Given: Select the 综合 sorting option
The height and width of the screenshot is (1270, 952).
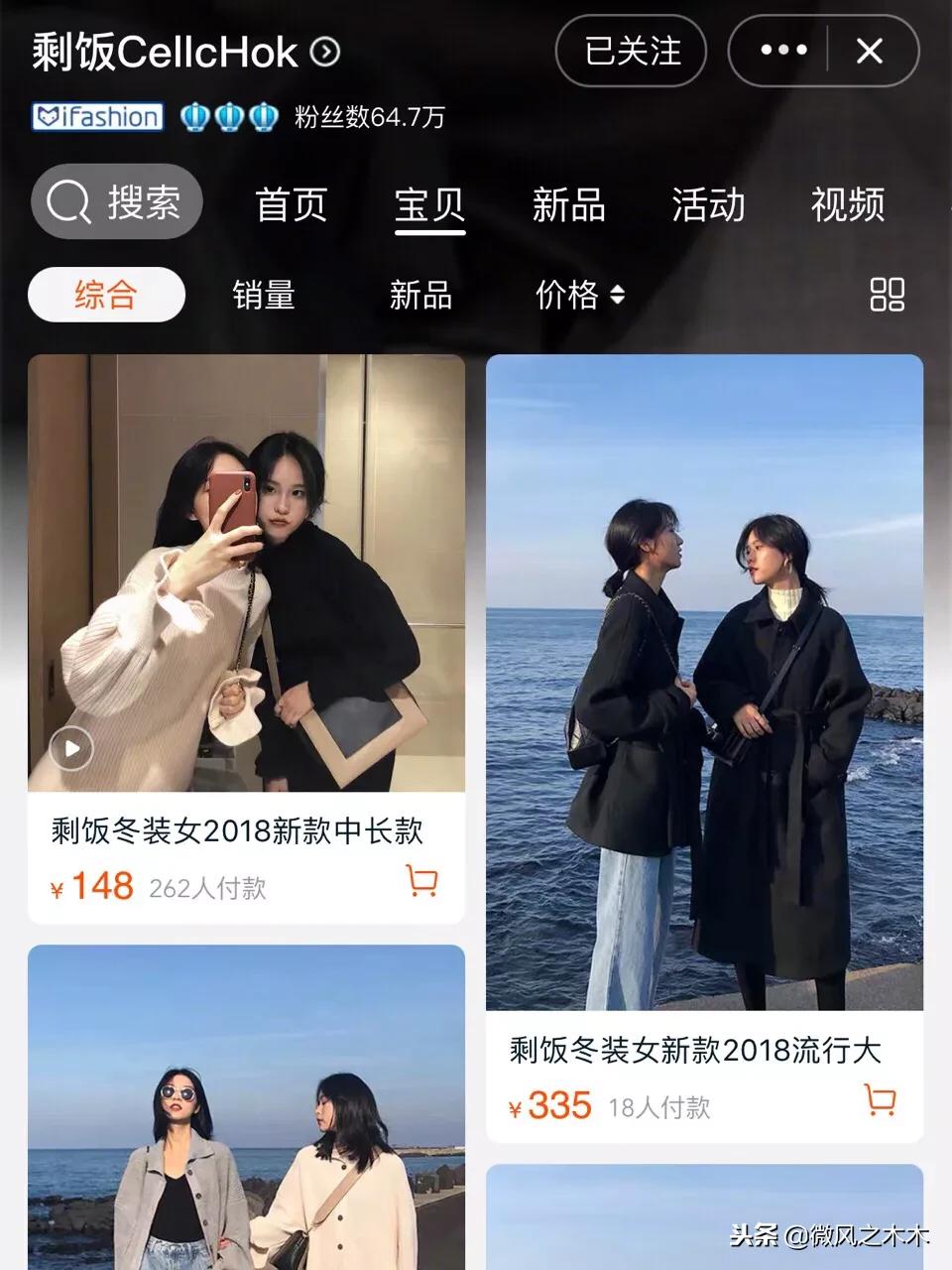Looking at the screenshot, I should 107,294.
